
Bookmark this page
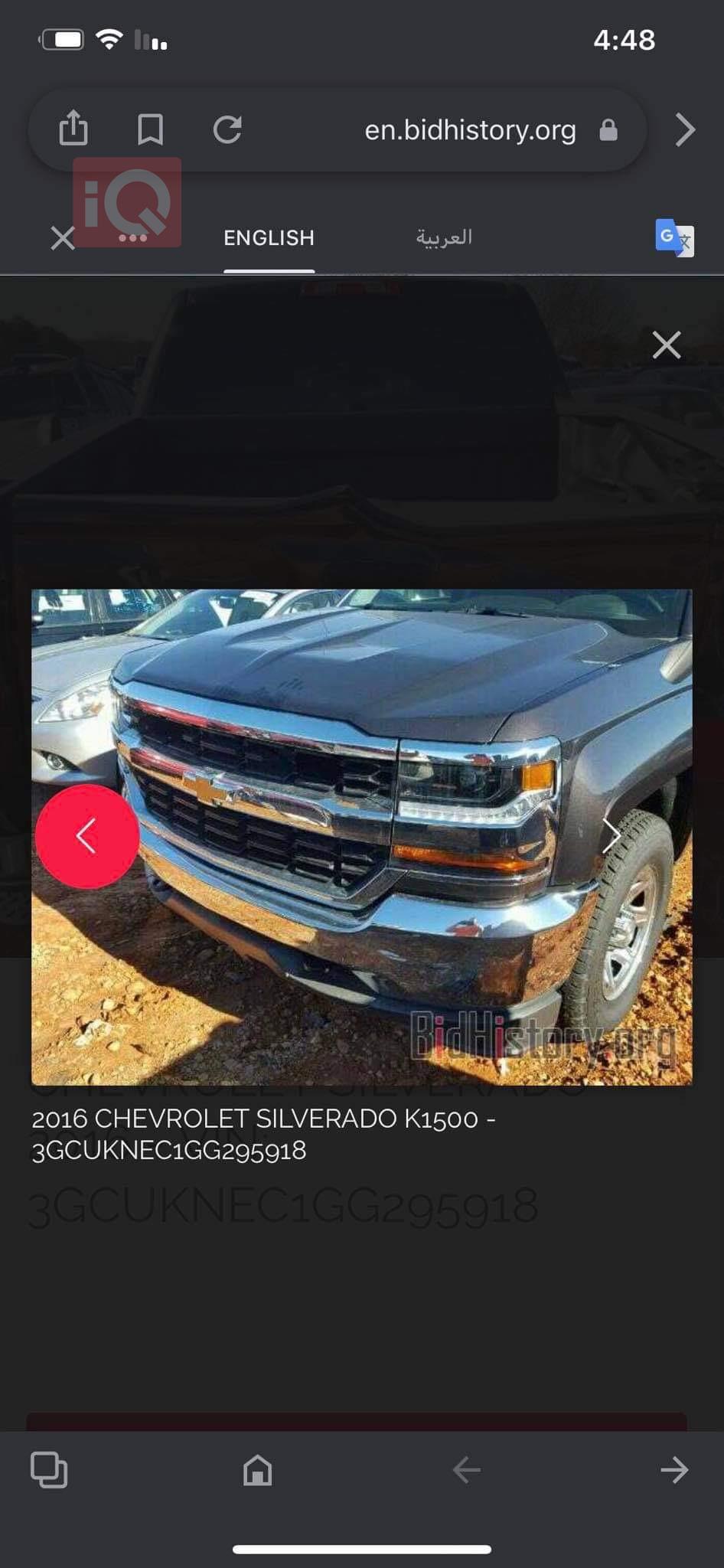(150, 129)
